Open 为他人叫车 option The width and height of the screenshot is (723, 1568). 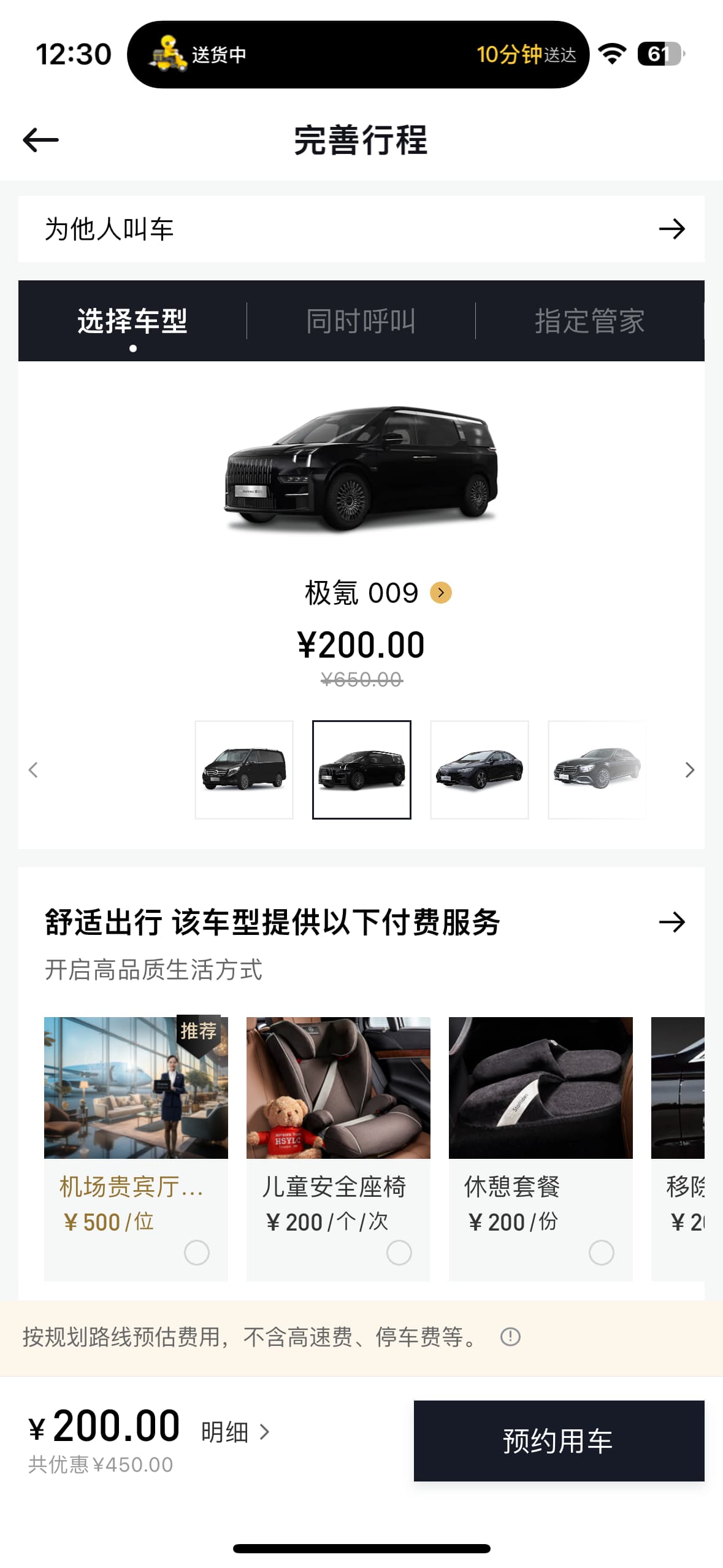click(x=361, y=229)
